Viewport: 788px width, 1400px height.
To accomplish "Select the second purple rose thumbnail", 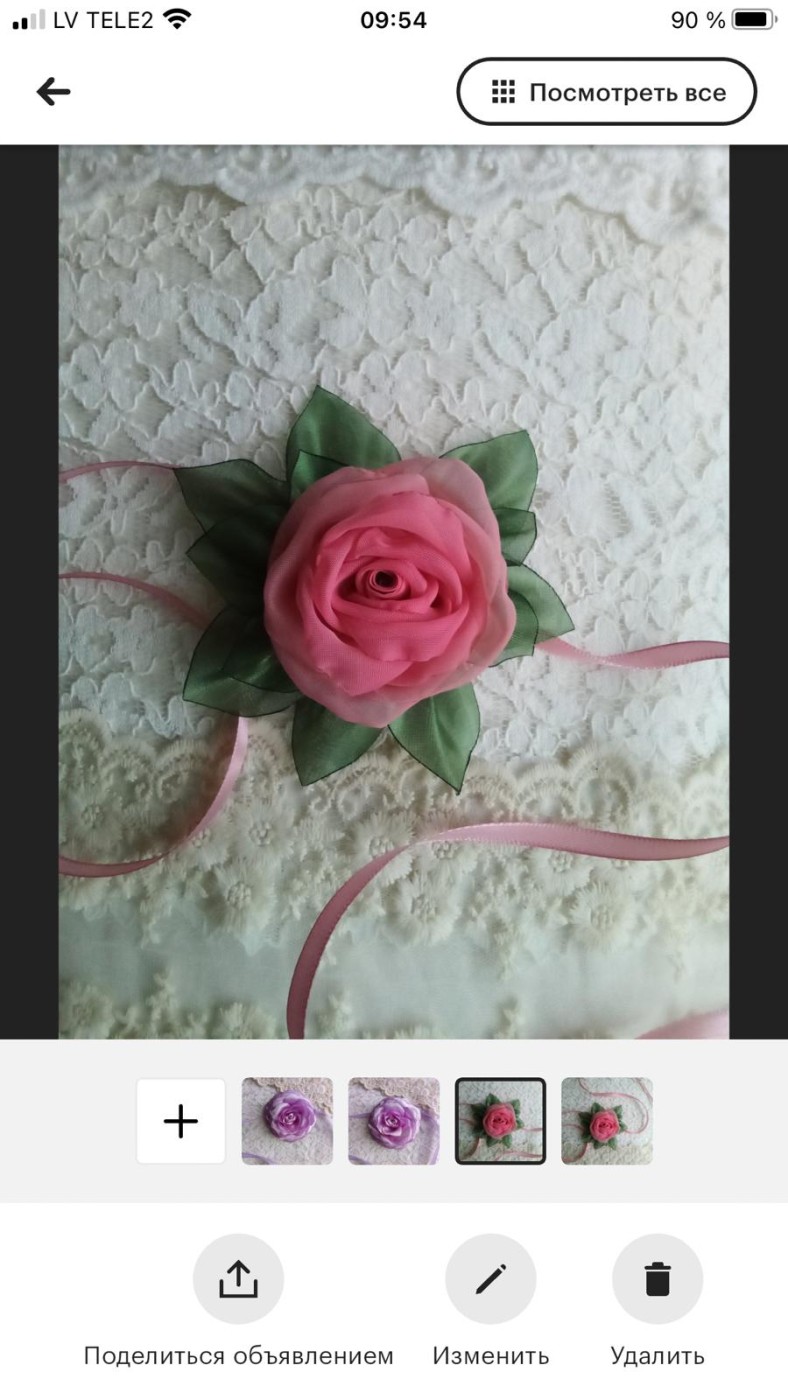I will click(394, 1121).
